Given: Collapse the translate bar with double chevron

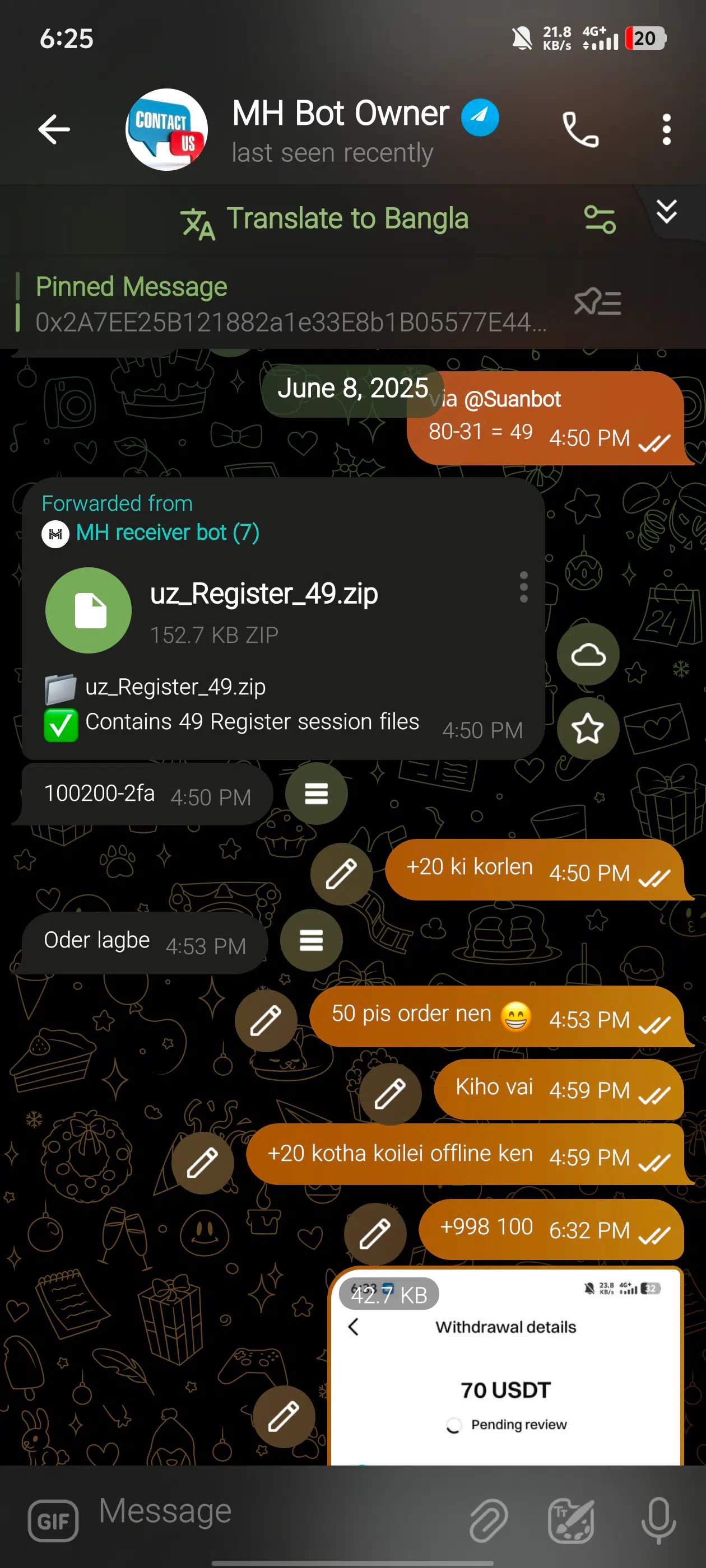Looking at the screenshot, I should [x=666, y=211].
